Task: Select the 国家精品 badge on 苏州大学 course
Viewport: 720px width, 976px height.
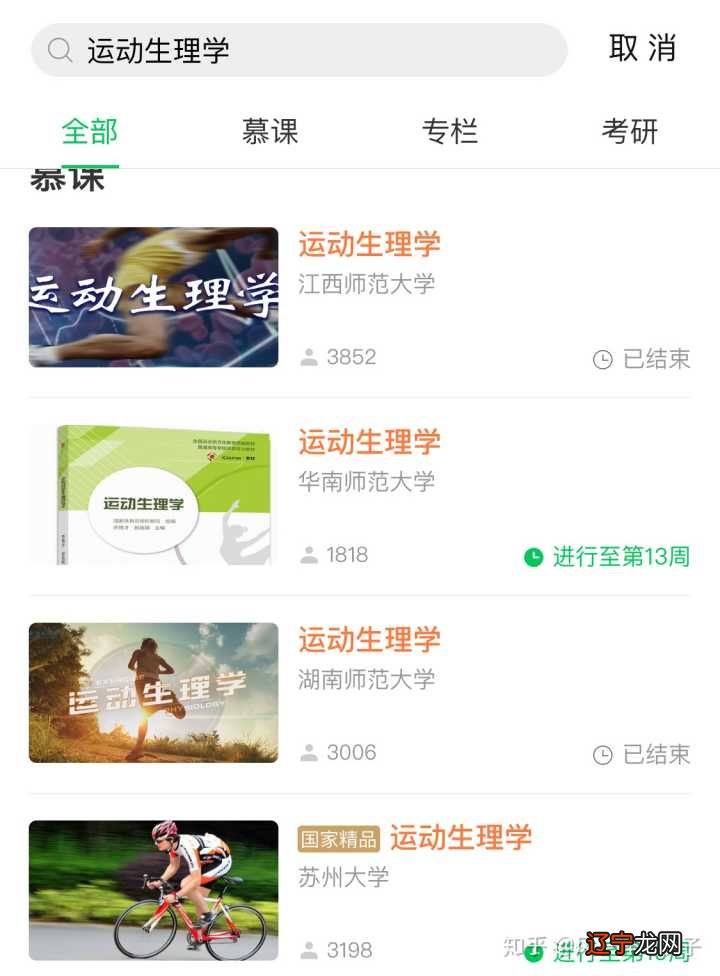Action: (343, 838)
